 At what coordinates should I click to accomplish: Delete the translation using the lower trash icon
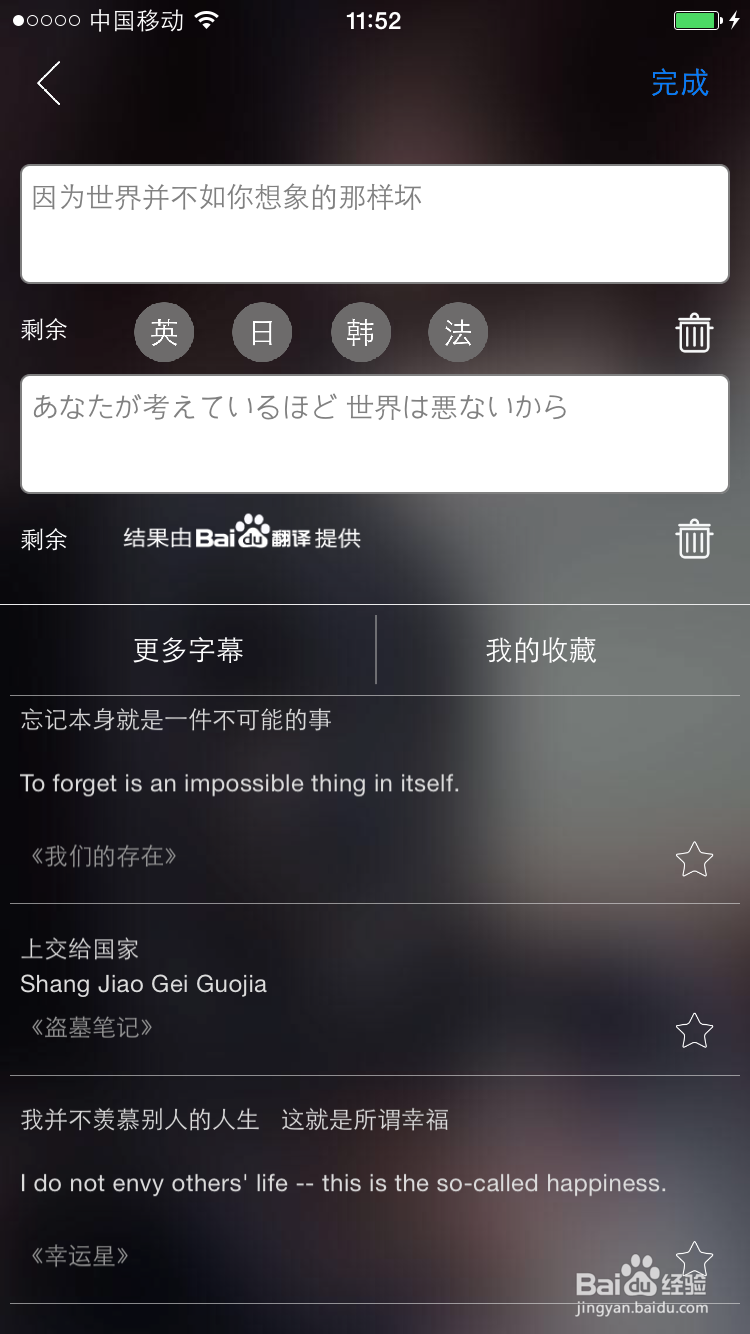point(695,538)
